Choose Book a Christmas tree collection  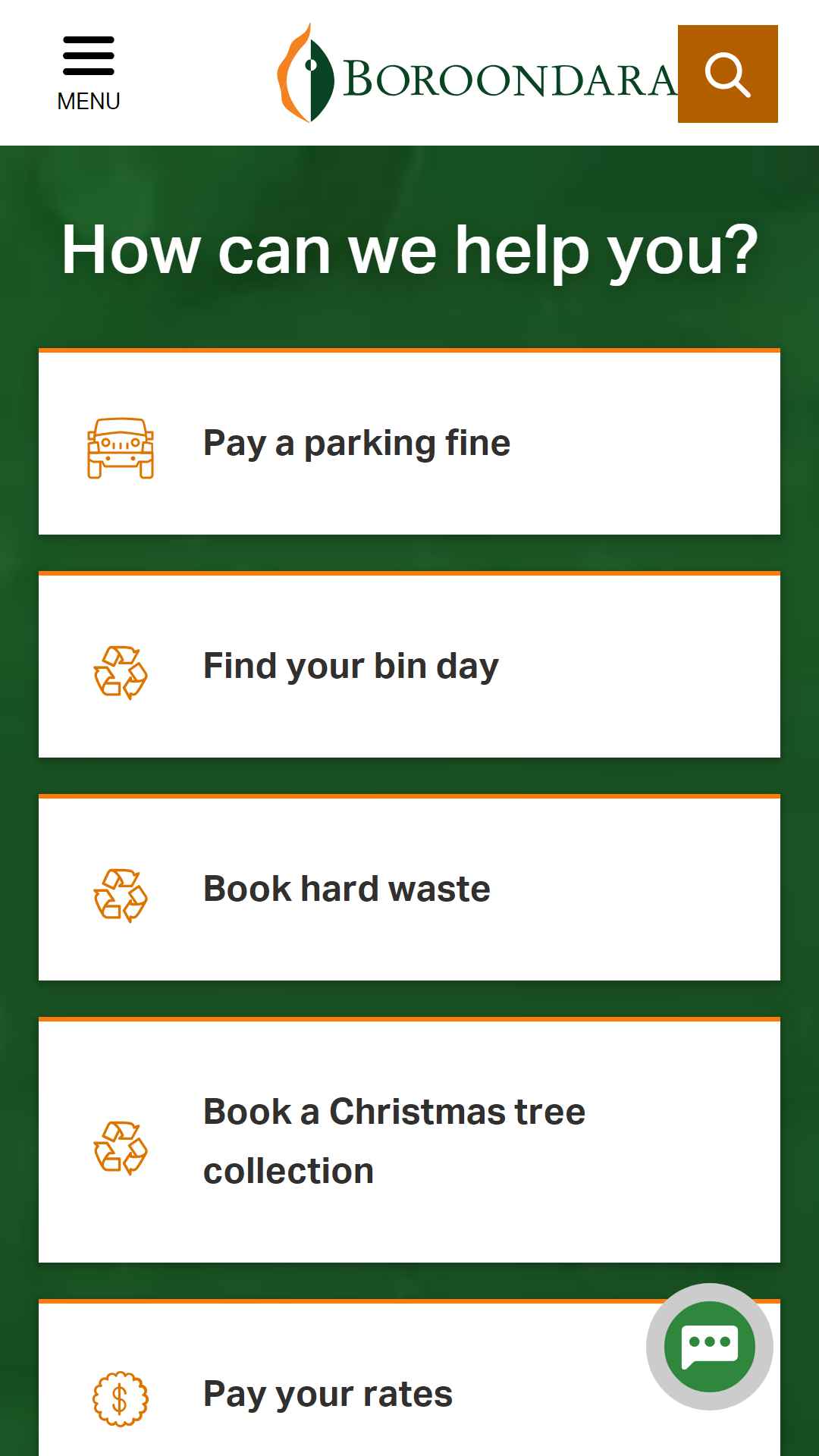[409, 1141]
